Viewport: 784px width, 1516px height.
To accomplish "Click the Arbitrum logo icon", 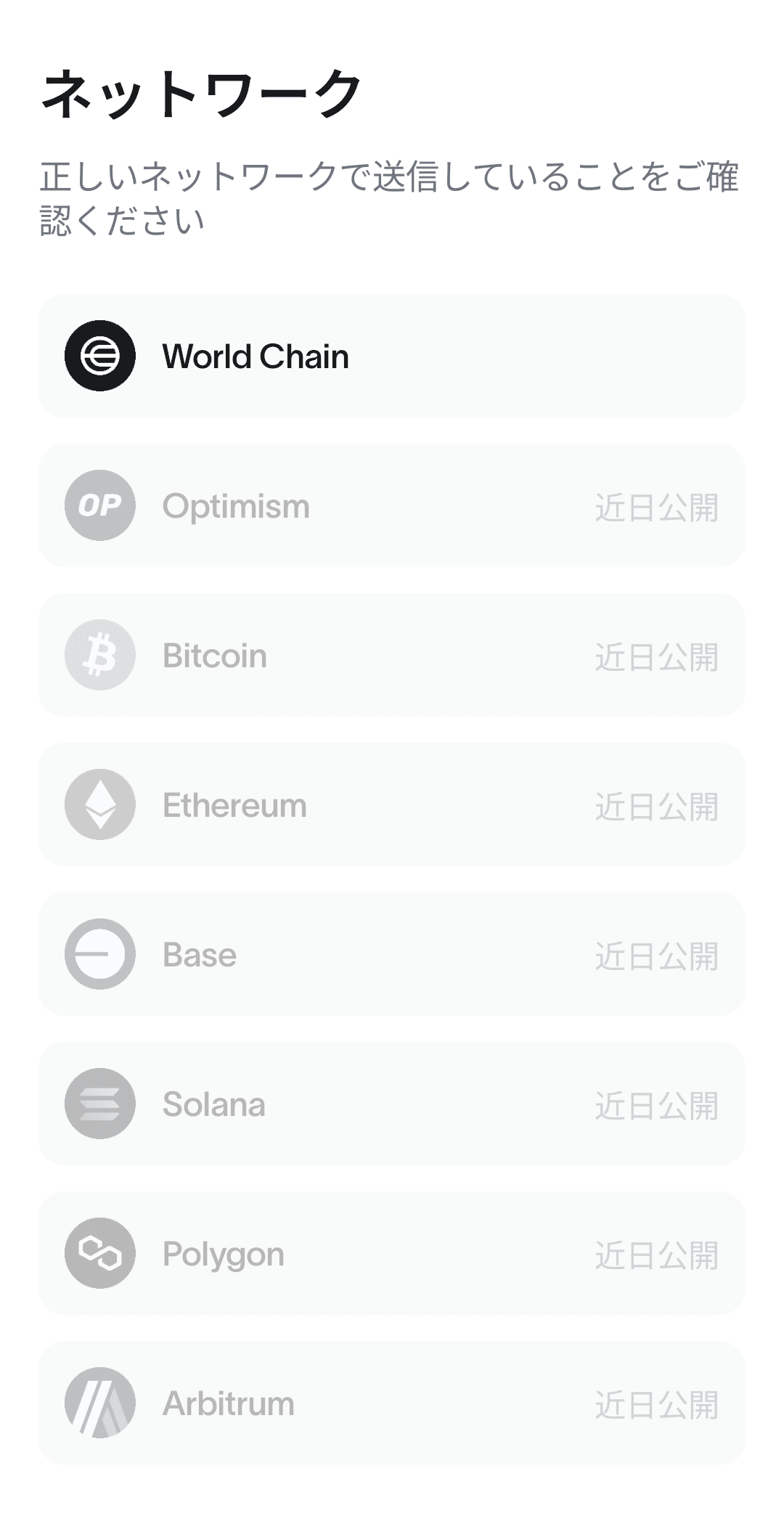I will click(100, 1403).
